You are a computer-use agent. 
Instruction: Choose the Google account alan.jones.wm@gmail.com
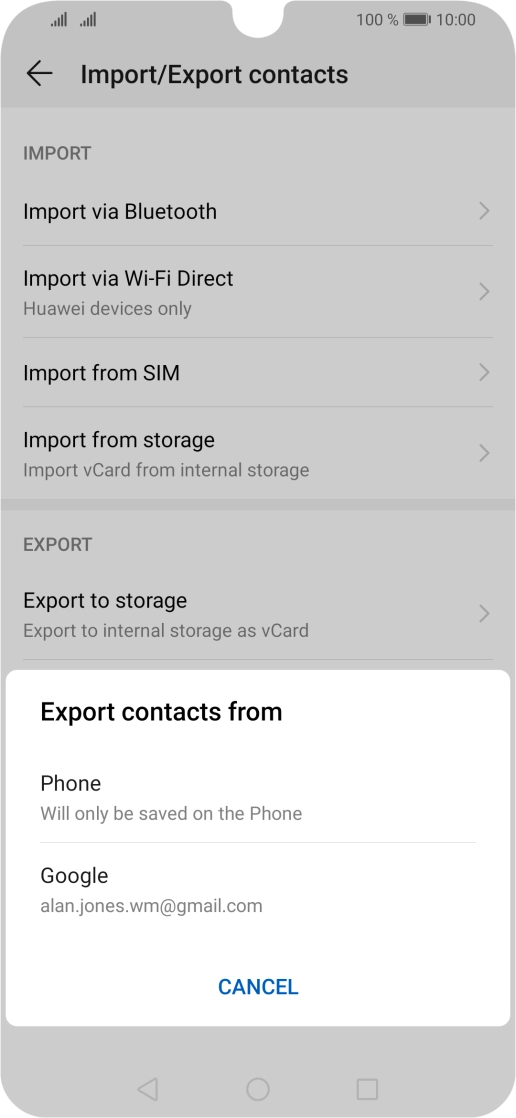click(257, 890)
